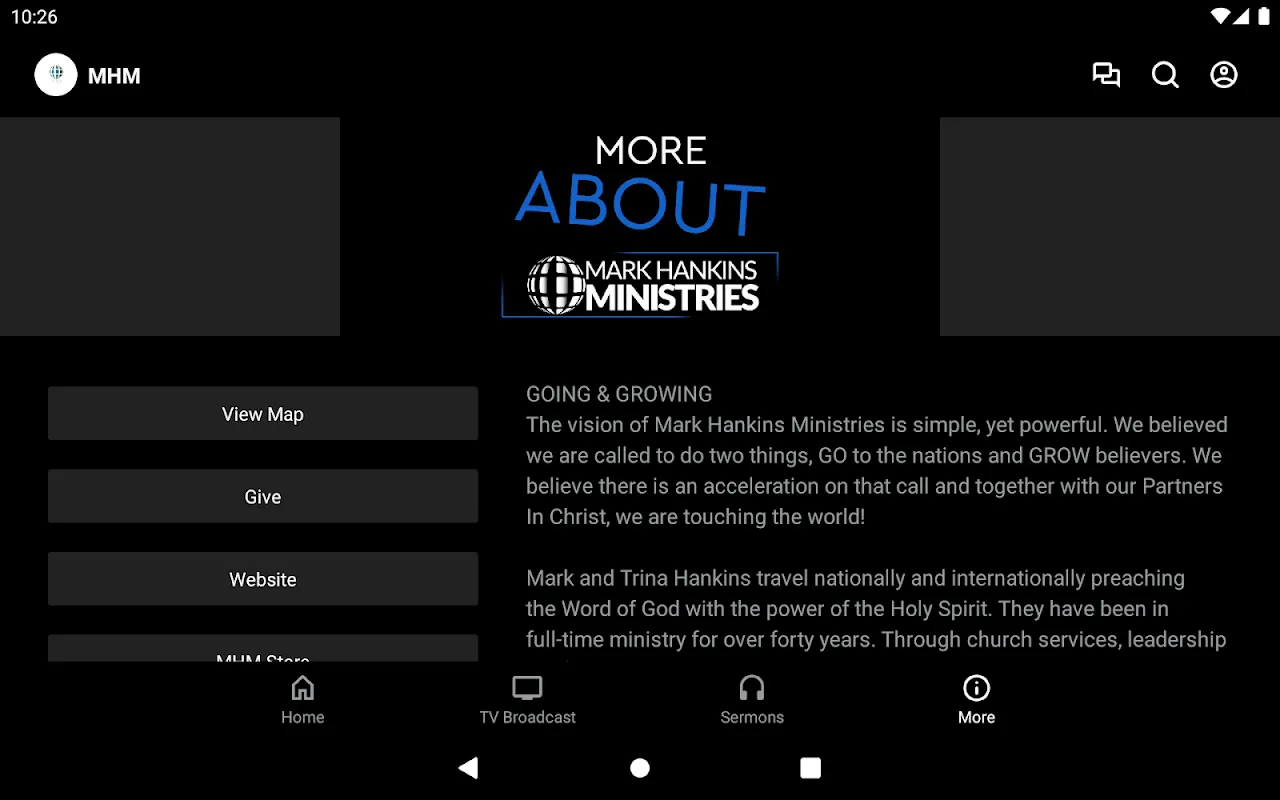Tap the View Map button
The width and height of the screenshot is (1280, 800).
pyautogui.click(x=263, y=414)
